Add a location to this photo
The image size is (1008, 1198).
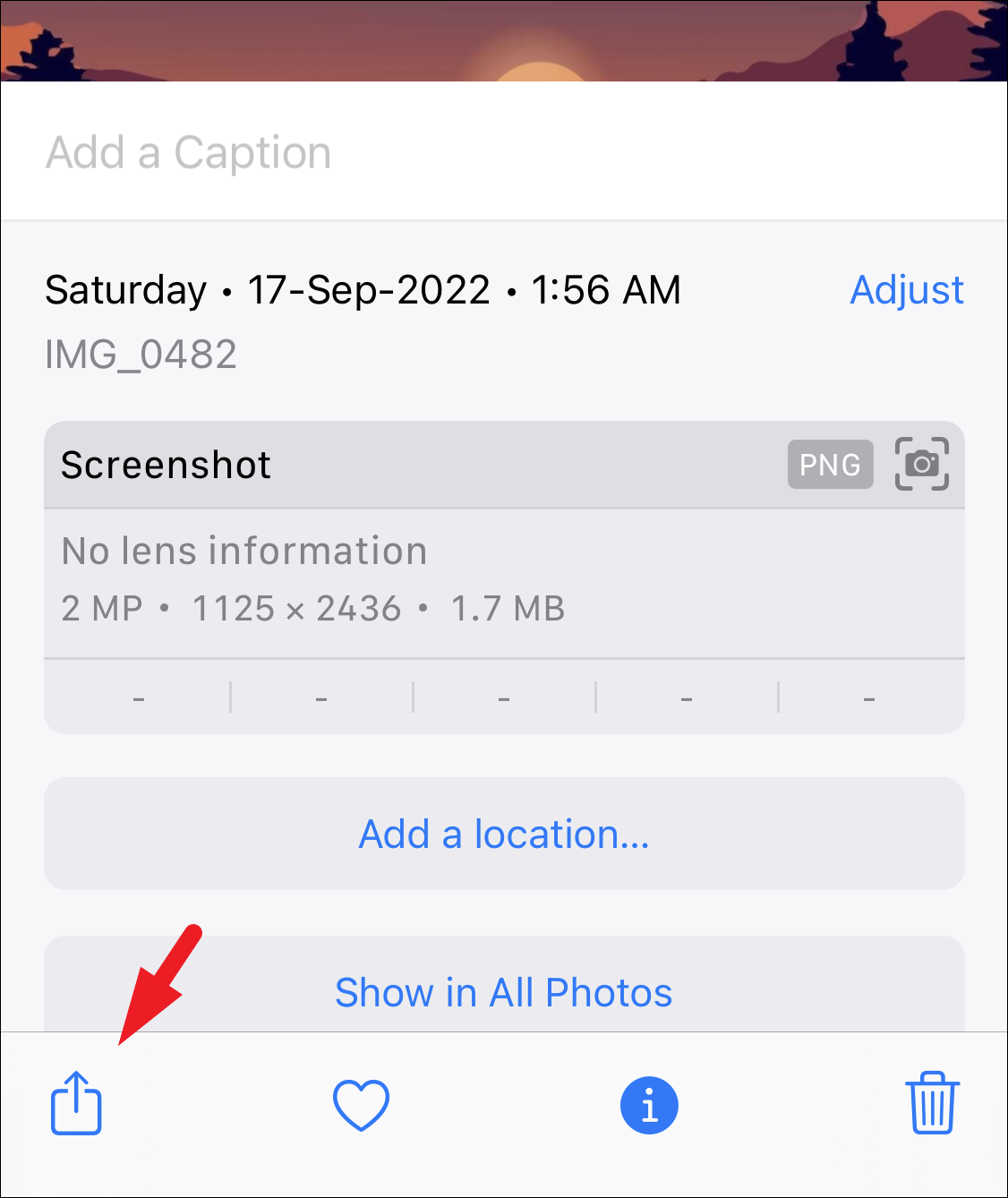tap(504, 834)
